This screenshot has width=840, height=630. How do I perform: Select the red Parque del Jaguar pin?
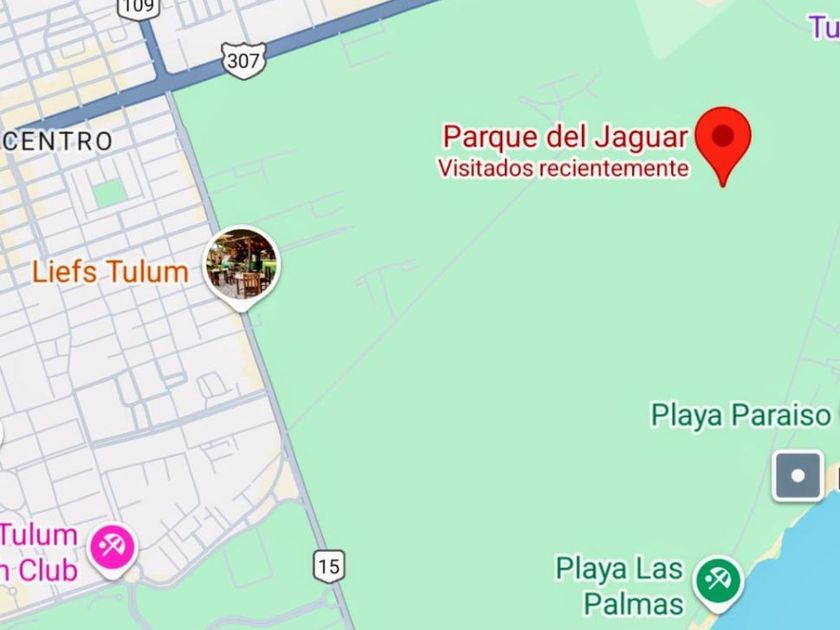click(x=723, y=141)
